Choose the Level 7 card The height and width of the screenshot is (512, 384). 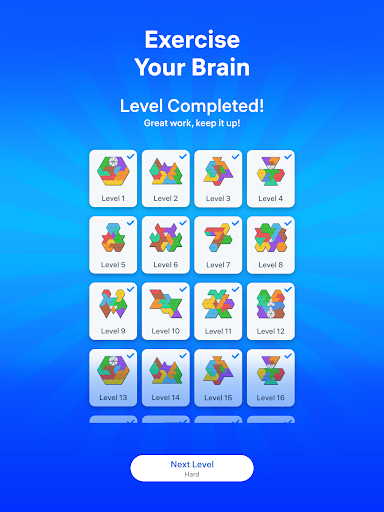coord(218,245)
